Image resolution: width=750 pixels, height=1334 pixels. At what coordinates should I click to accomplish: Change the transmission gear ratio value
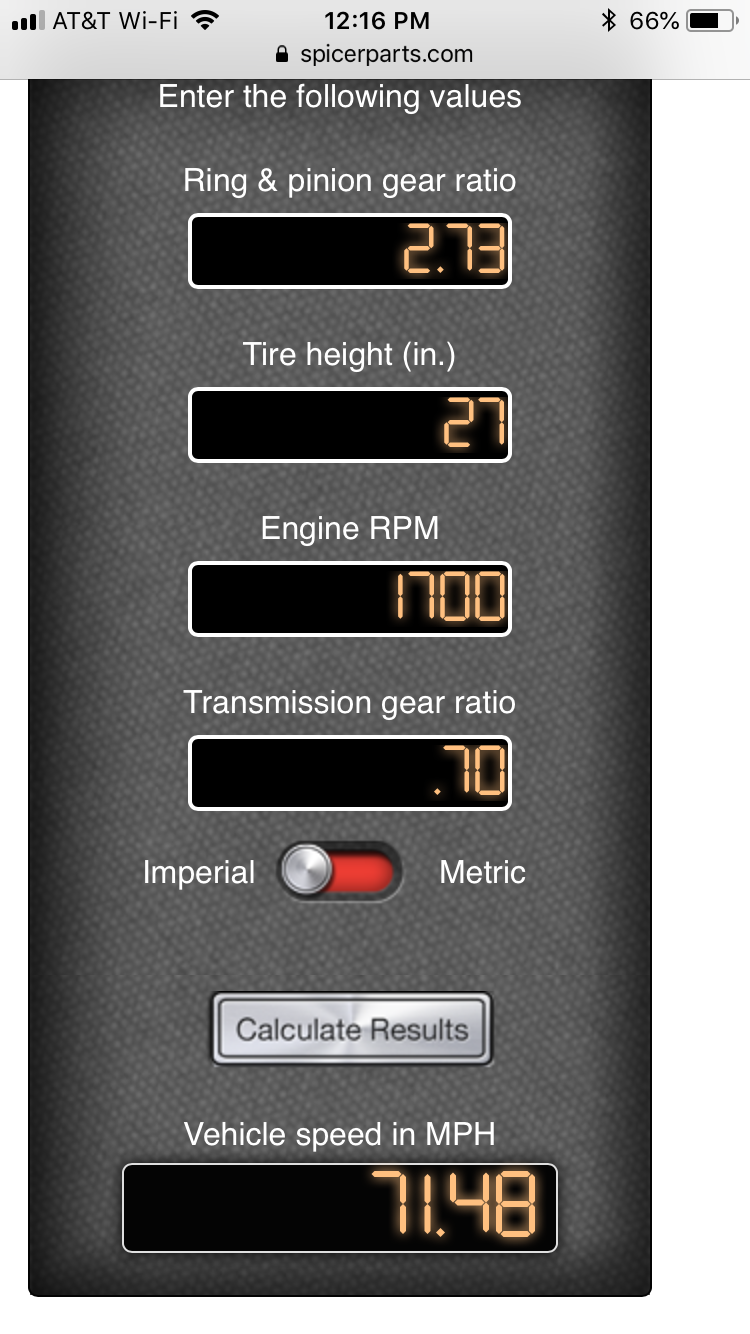pyautogui.click(x=350, y=773)
